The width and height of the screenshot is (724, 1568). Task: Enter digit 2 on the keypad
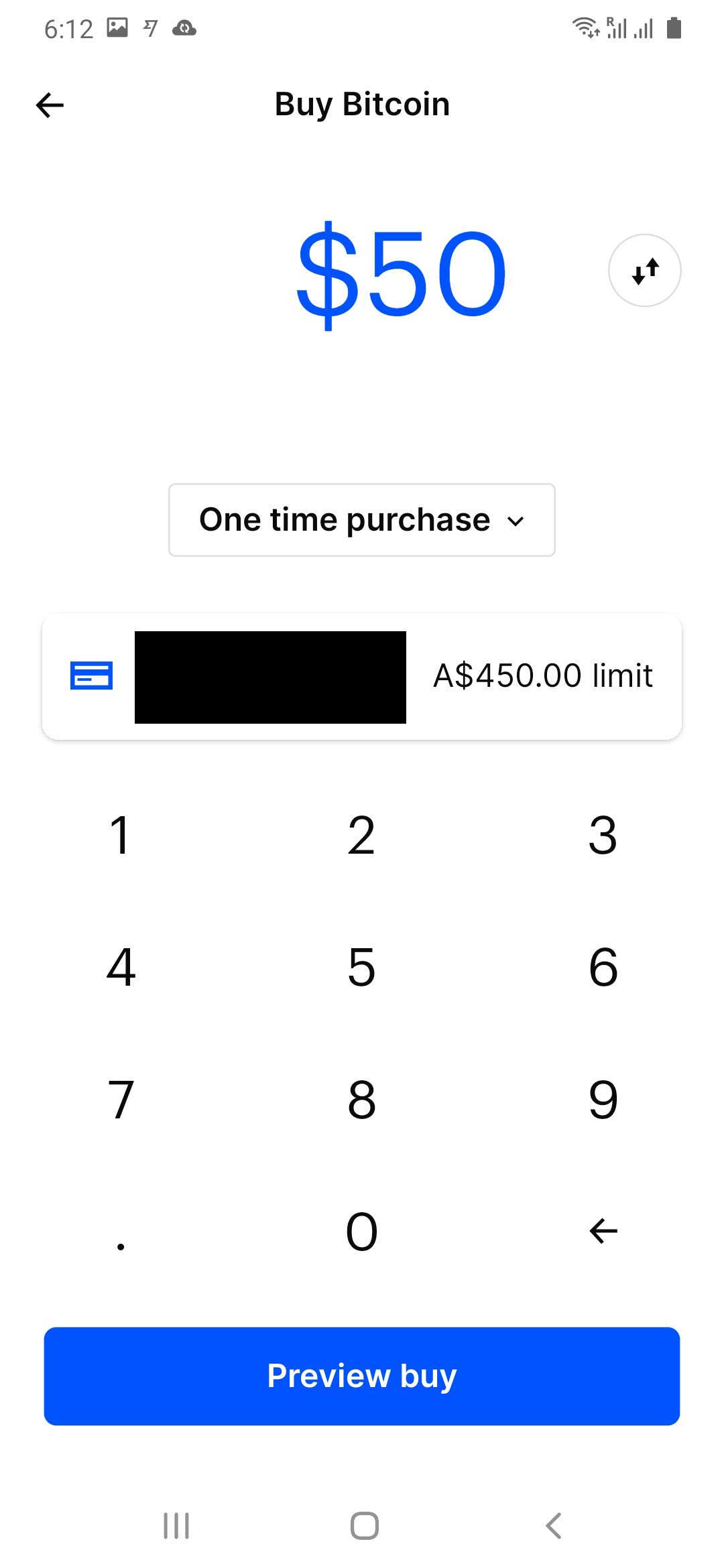click(361, 836)
